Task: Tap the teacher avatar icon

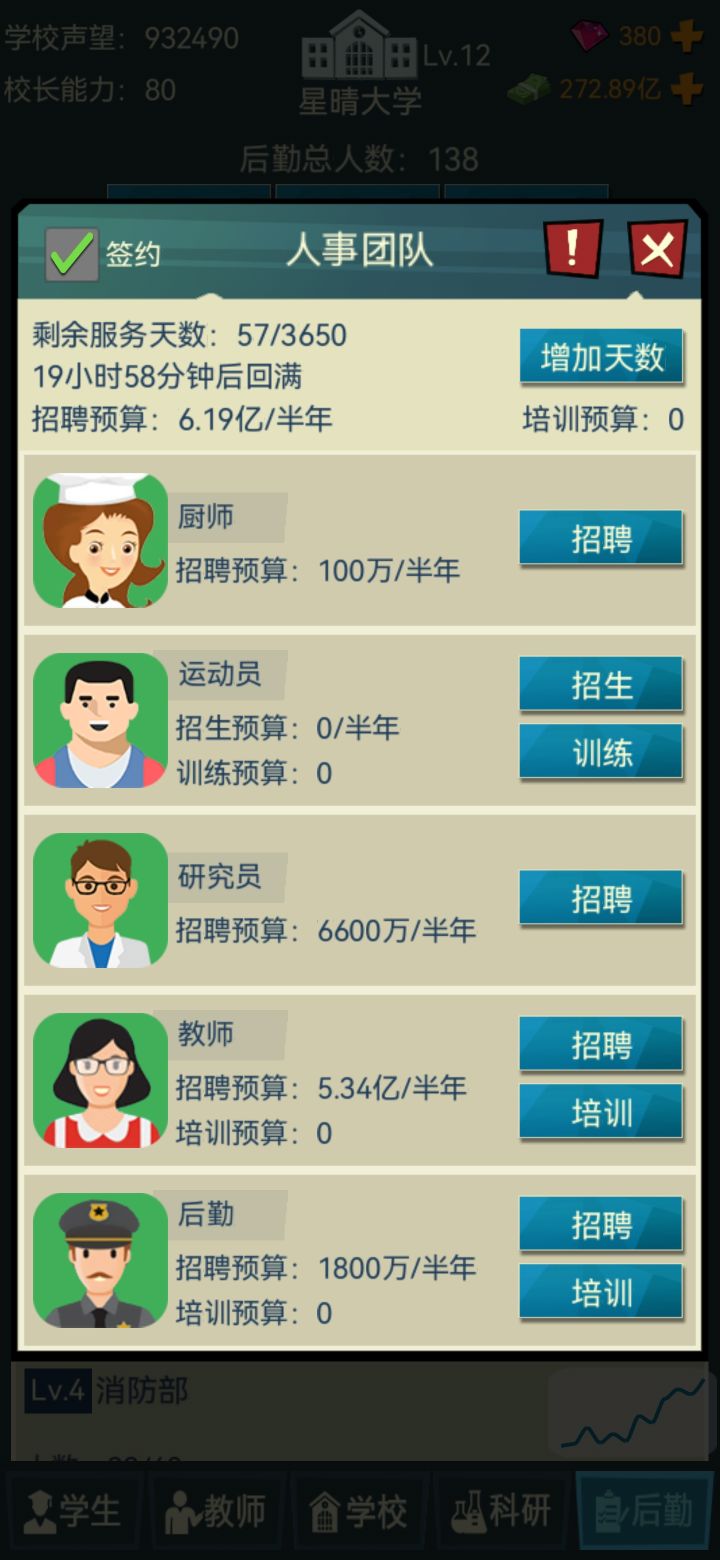Action: point(99,1082)
